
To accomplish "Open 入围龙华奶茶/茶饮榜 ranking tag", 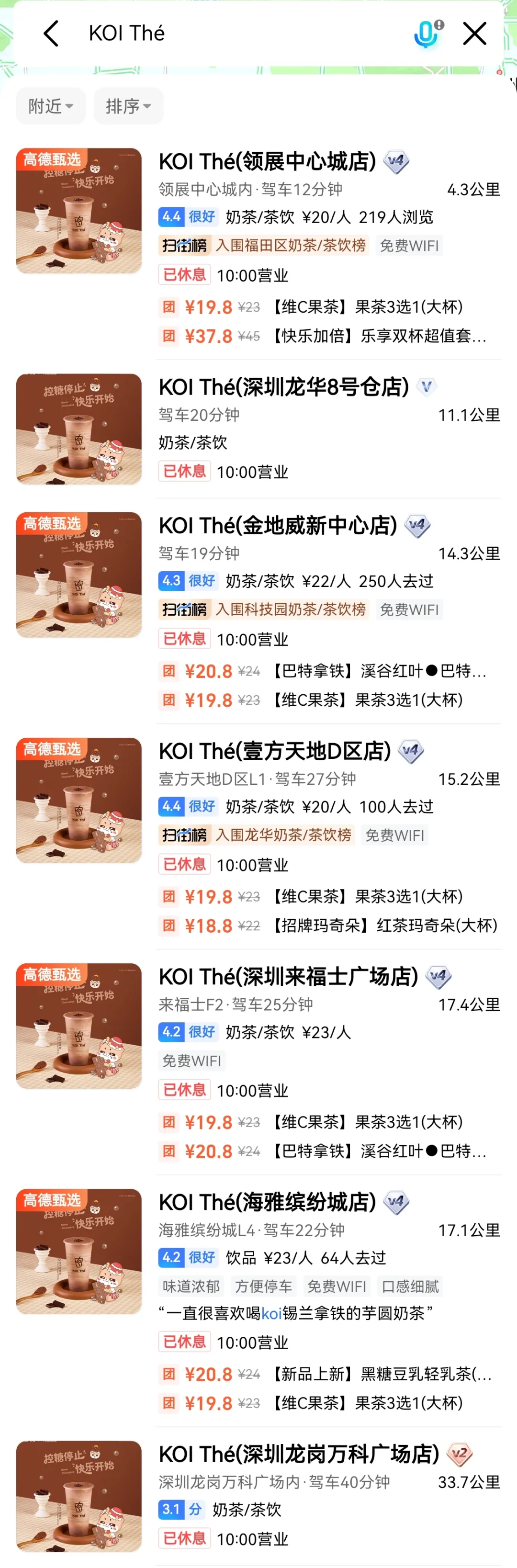I will click(256, 835).
